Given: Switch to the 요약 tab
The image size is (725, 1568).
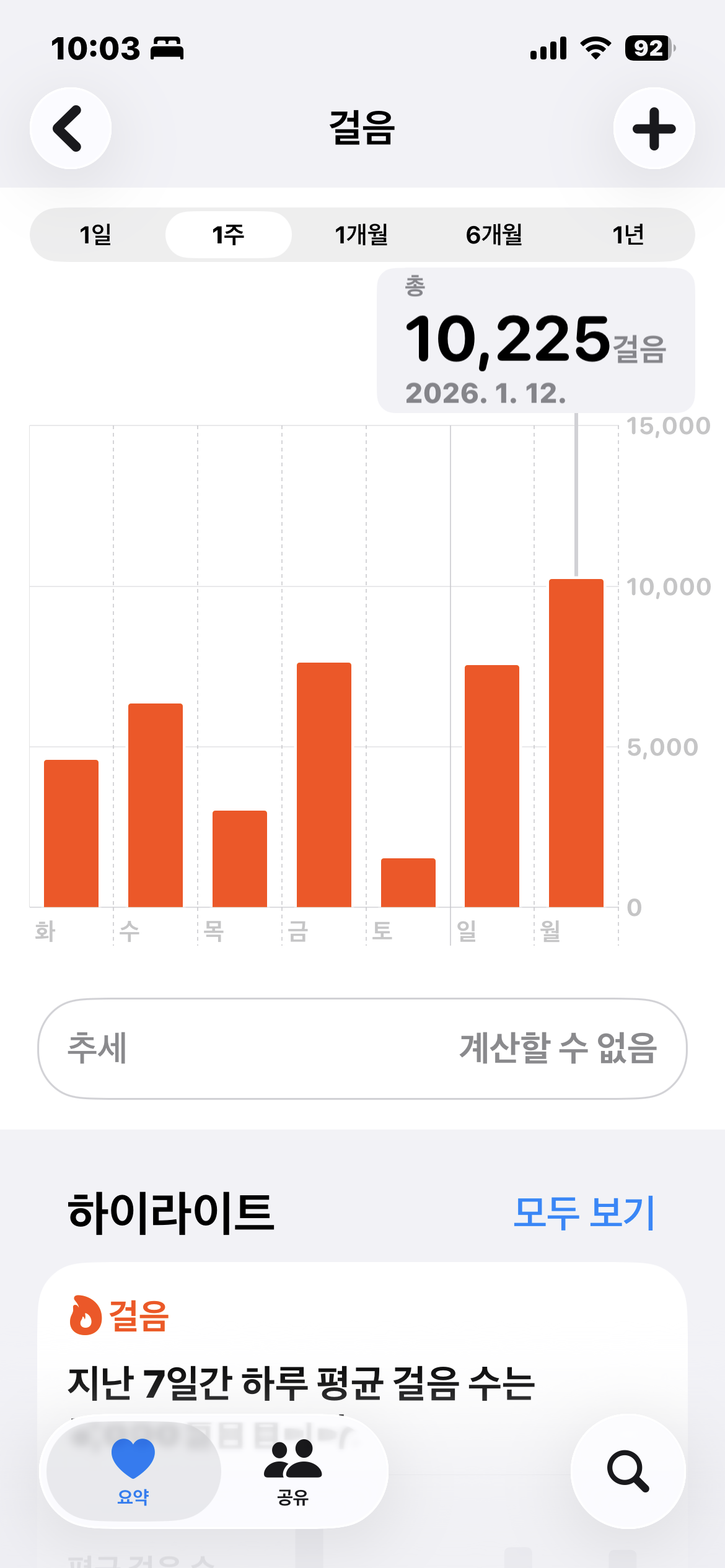Looking at the screenshot, I should point(133,1471).
